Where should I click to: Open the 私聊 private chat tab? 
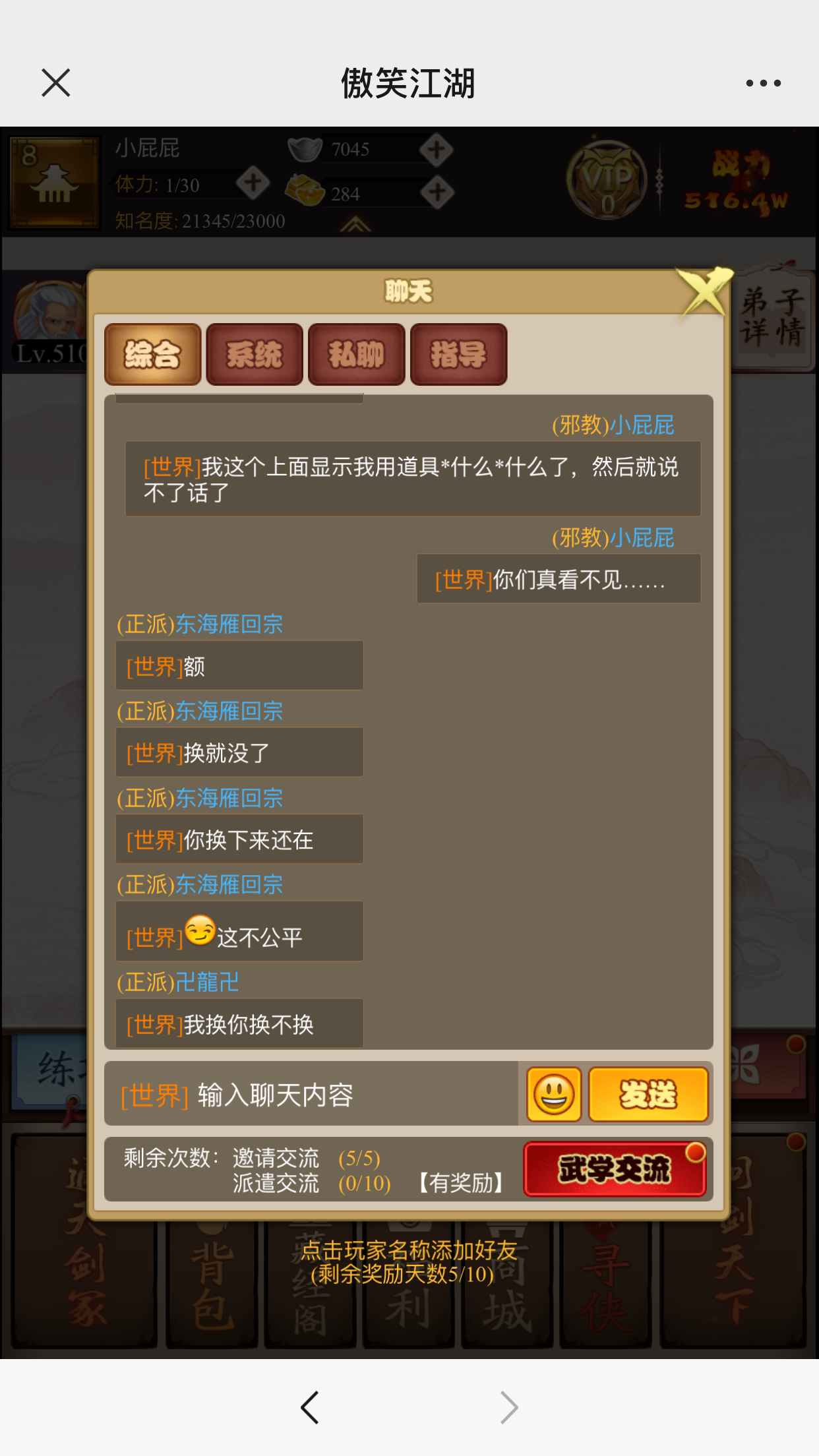click(x=357, y=355)
